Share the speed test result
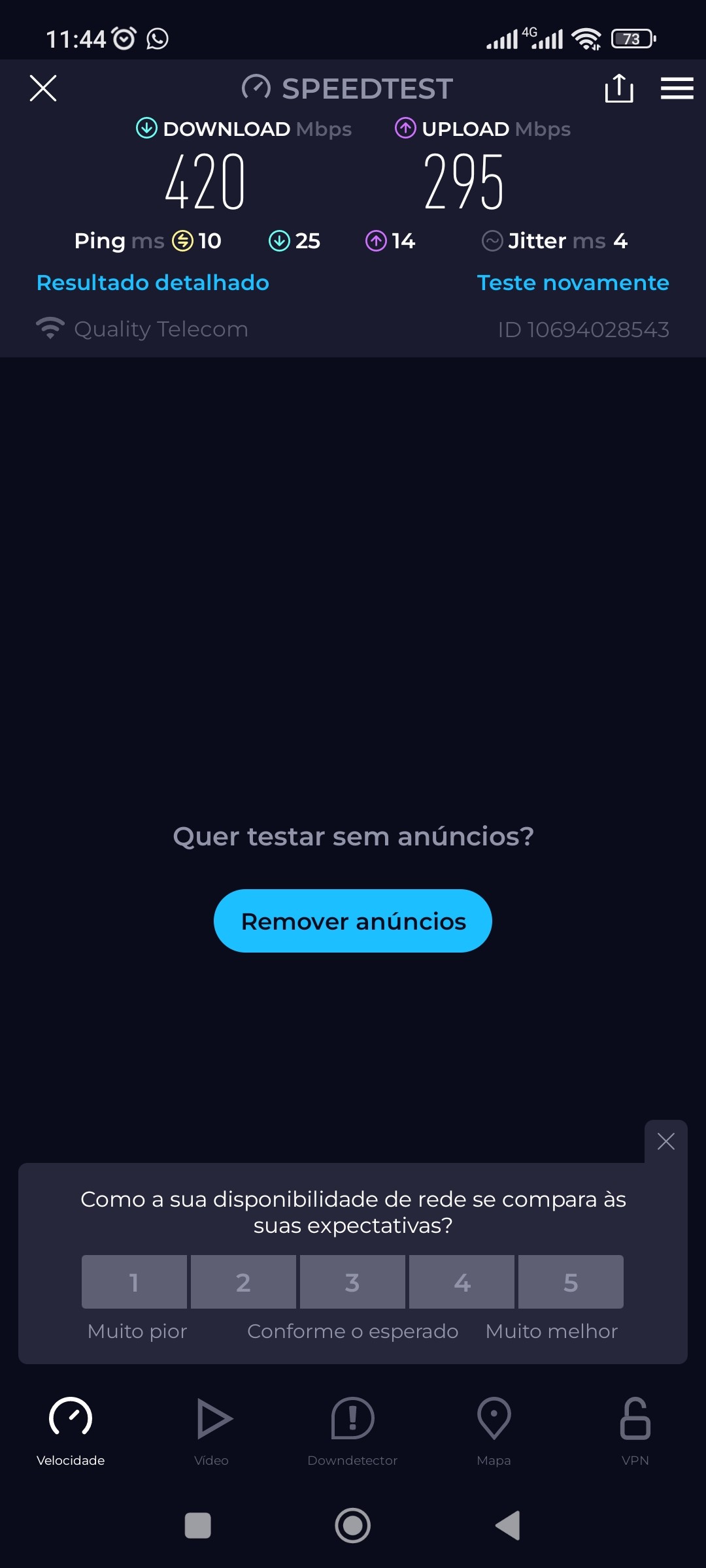 point(618,88)
